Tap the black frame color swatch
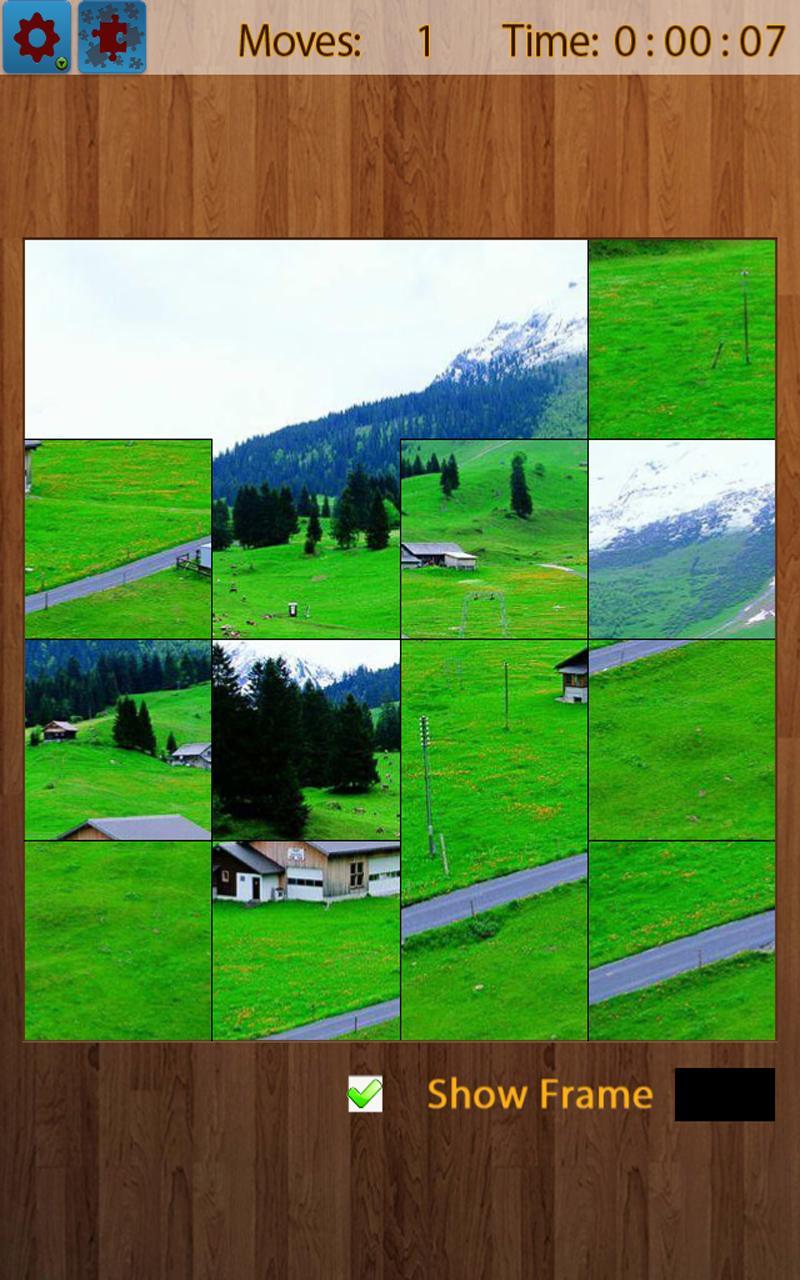This screenshot has width=800, height=1280. click(x=724, y=1094)
